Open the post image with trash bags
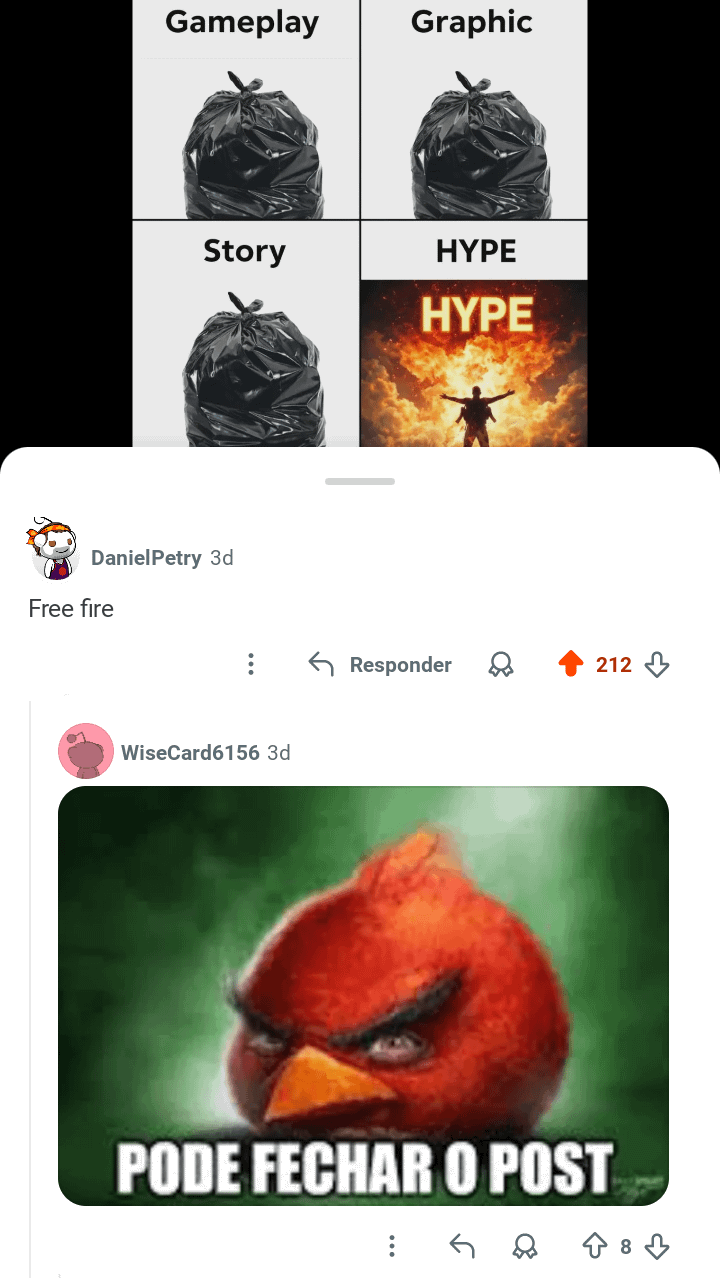This screenshot has height=1278, width=720. point(360,220)
